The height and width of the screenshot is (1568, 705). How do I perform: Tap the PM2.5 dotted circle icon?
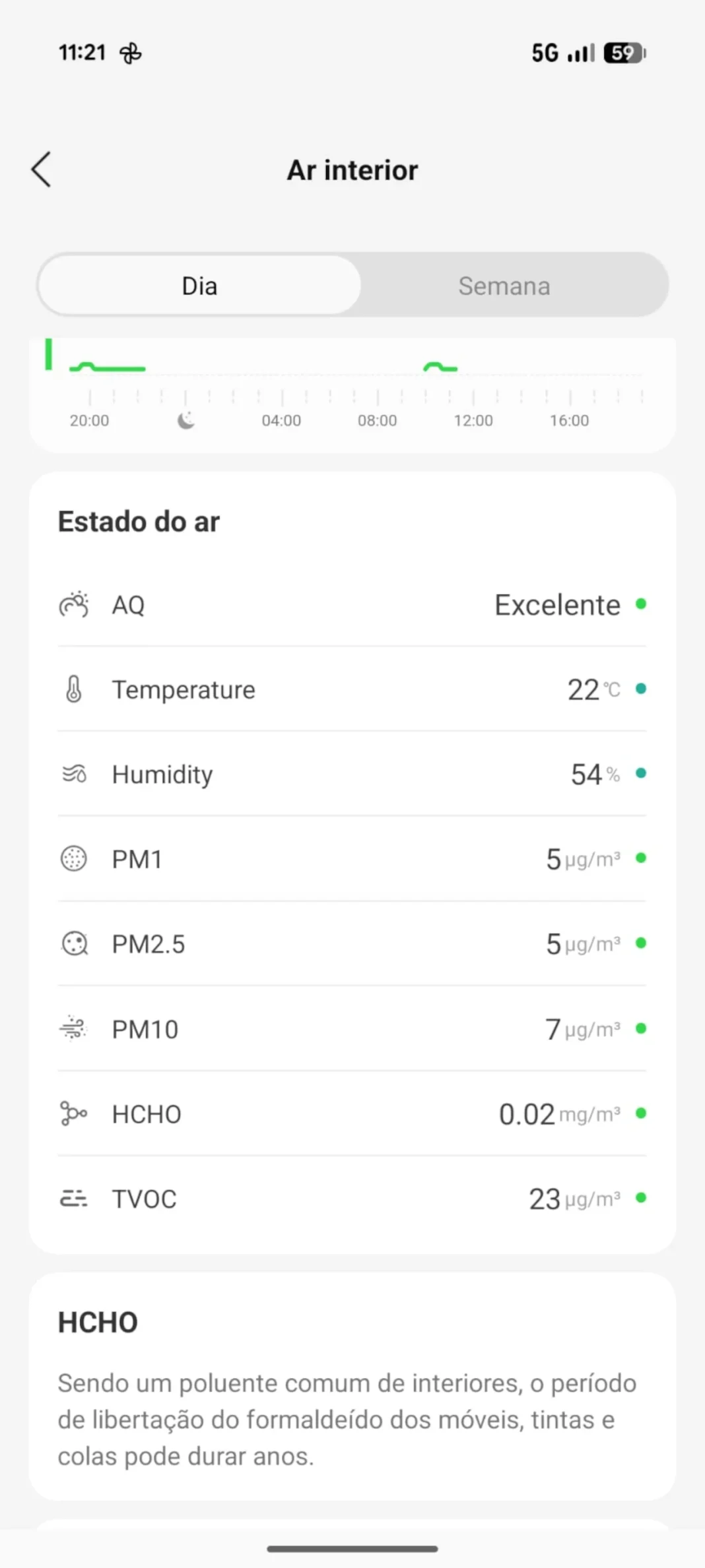click(x=74, y=944)
